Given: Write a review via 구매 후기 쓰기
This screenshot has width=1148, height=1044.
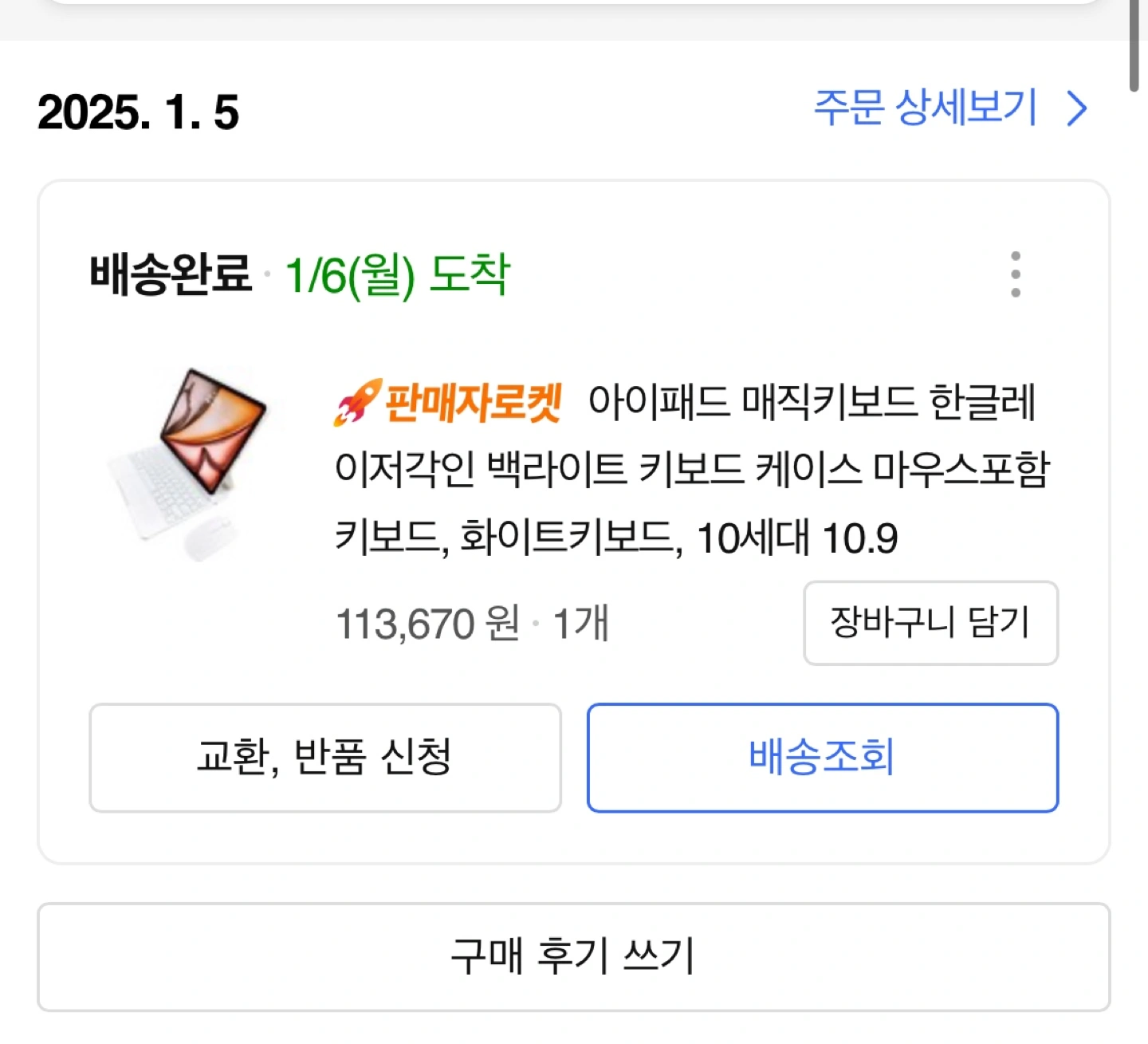Looking at the screenshot, I should (573, 956).
